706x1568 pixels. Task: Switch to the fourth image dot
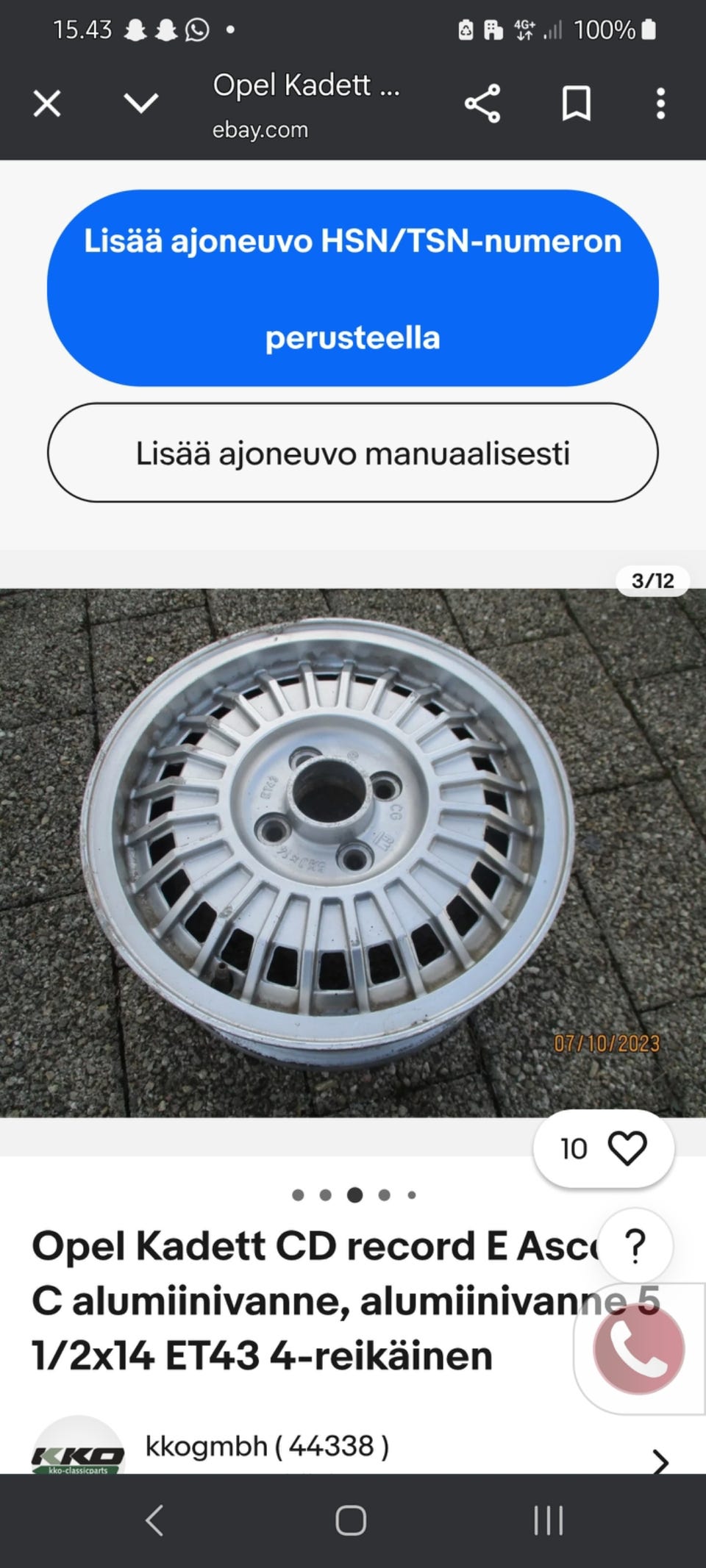point(383,1196)
